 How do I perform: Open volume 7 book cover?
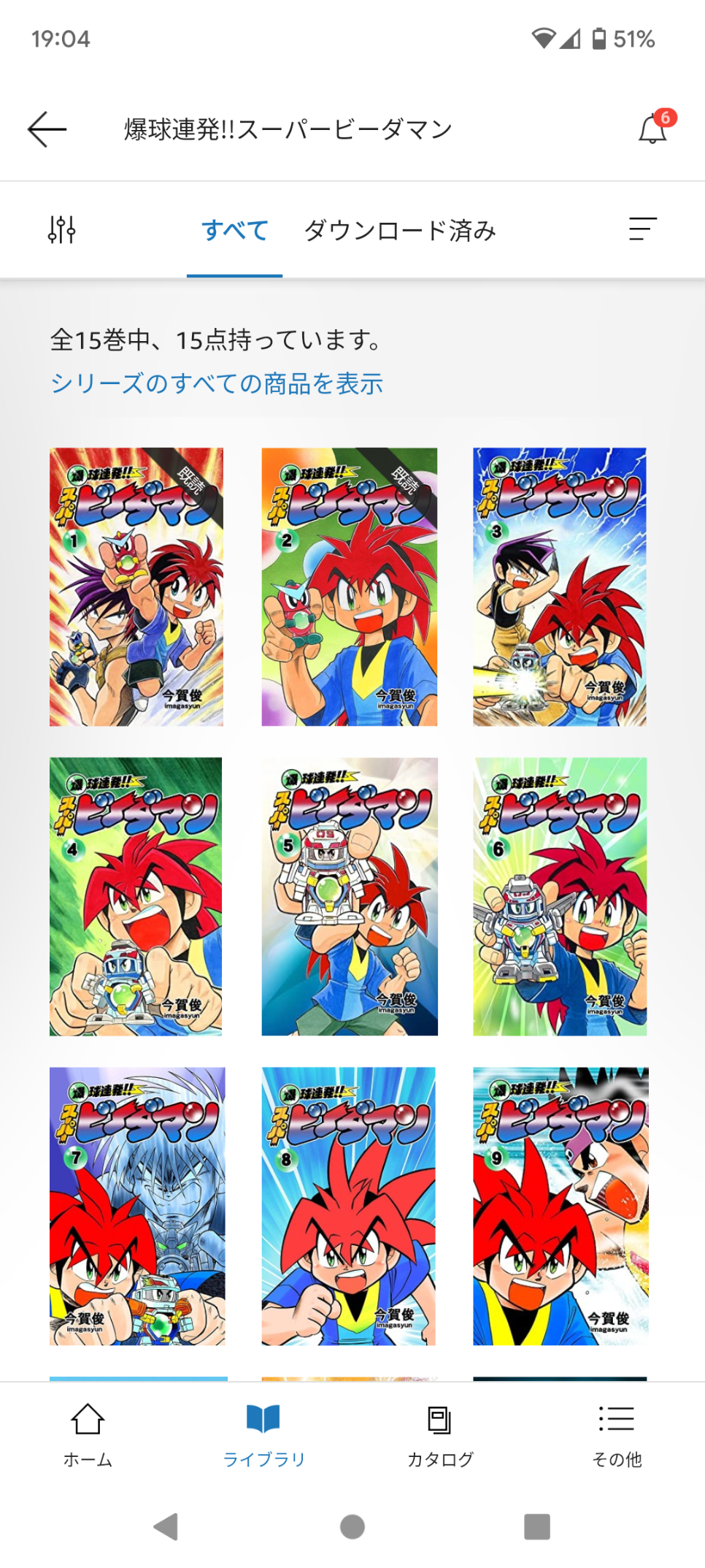[x=136, y=1206]
